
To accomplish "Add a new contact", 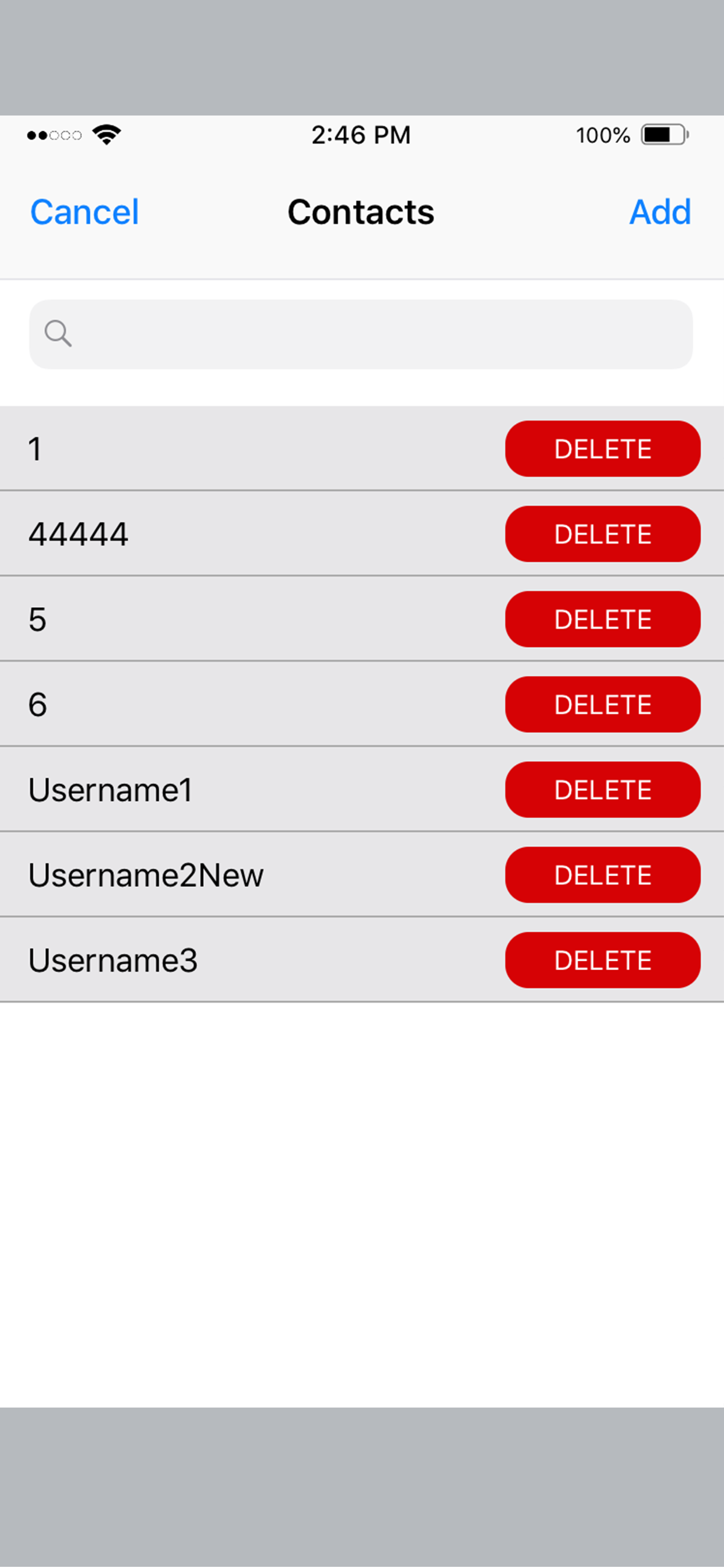I will click(x=659, y=212).
